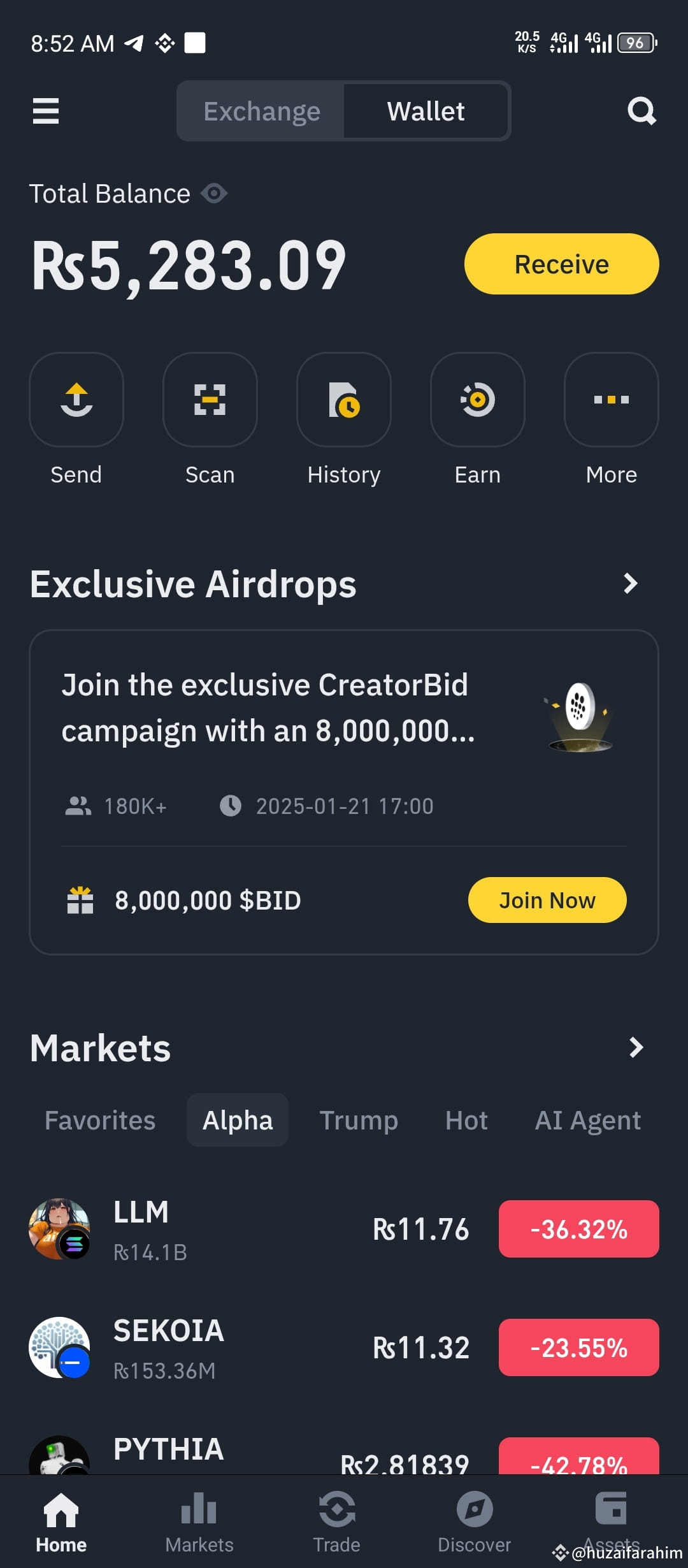Screen dimensions: 688x1568
Task: Join the CreatorBid campaign via Join Now
Action: pos(547,900)
